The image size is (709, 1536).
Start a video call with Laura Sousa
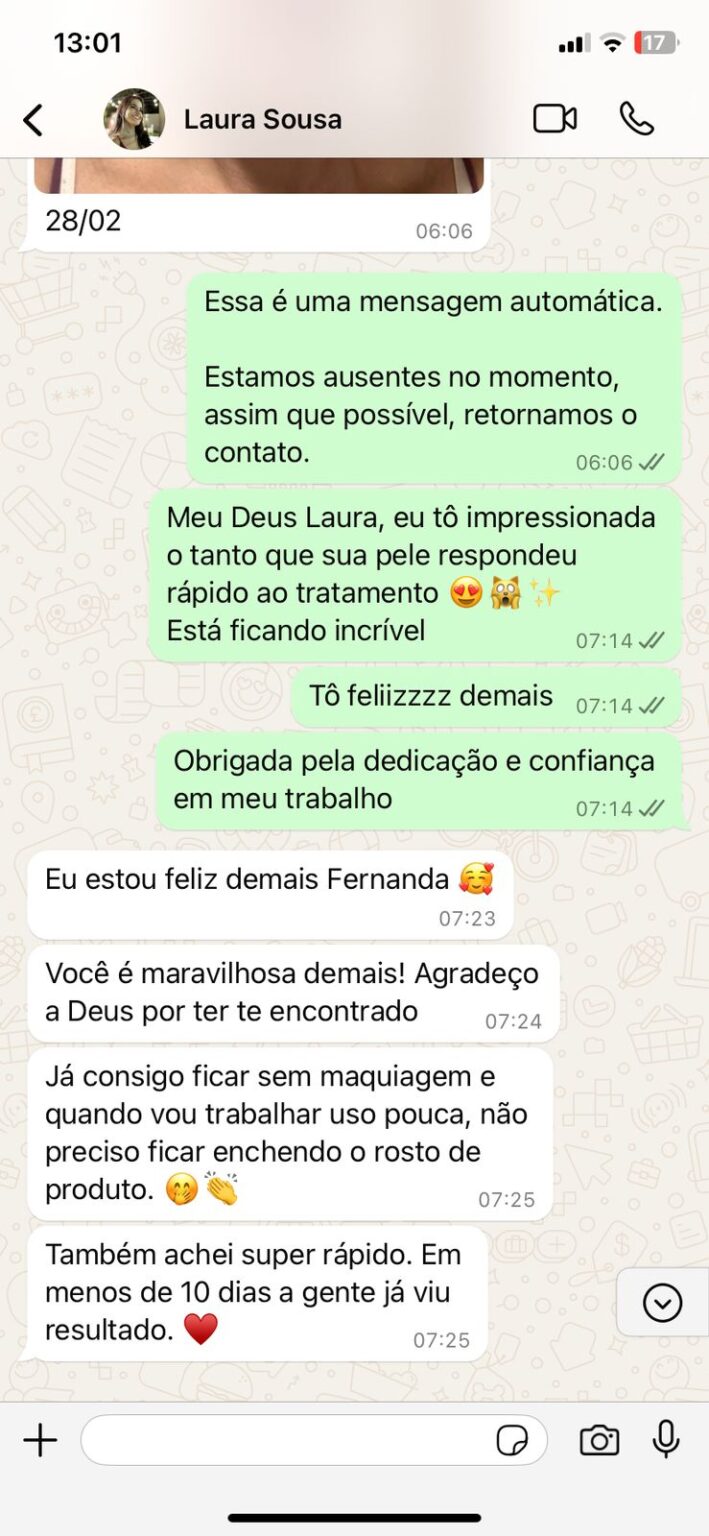tap(555, 119)
